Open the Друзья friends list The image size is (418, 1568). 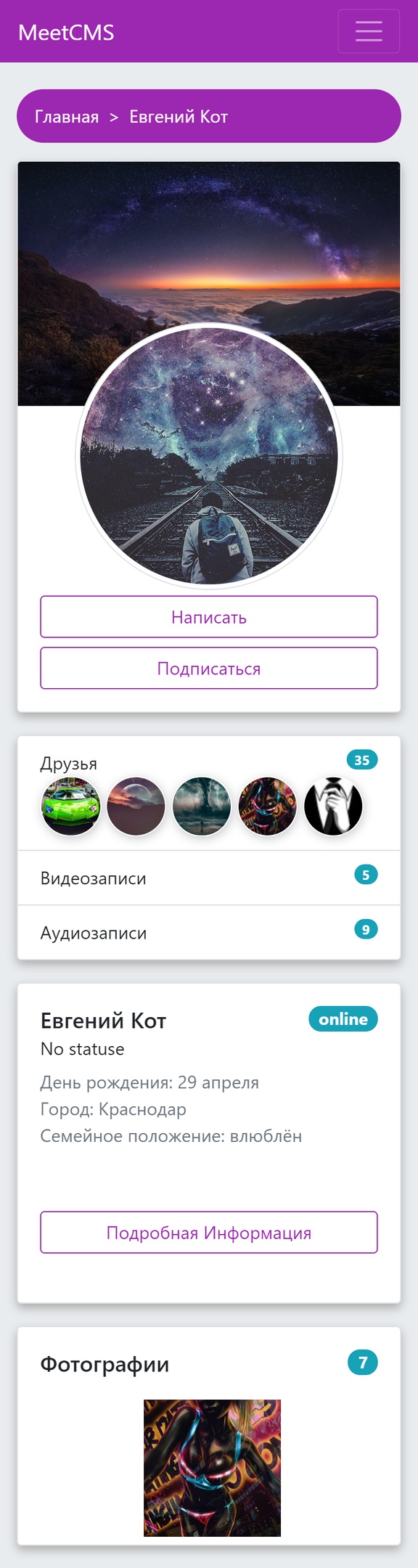point(69,763)
